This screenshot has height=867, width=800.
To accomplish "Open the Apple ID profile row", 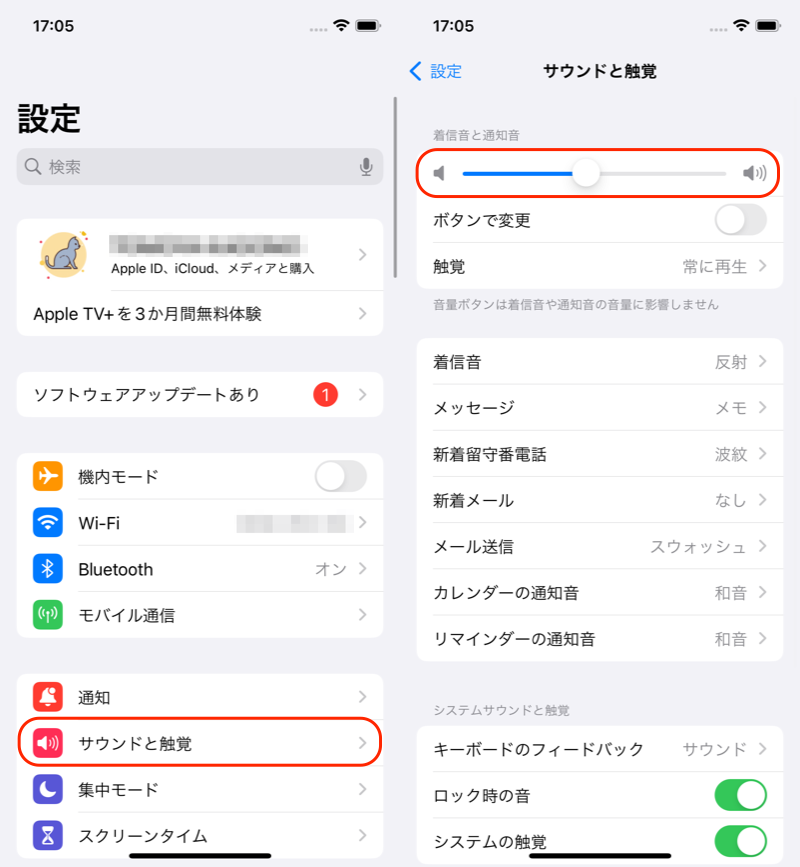I will coord(200,254).
